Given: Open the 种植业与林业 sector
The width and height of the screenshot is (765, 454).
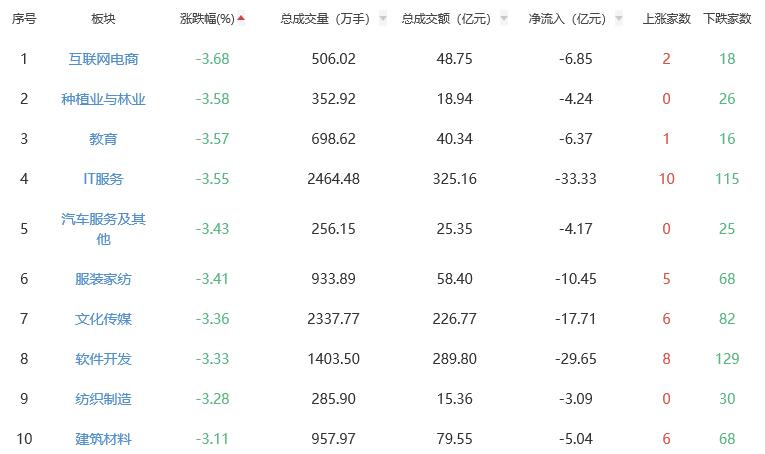Looking at the screenshot, I should point(103,99).
